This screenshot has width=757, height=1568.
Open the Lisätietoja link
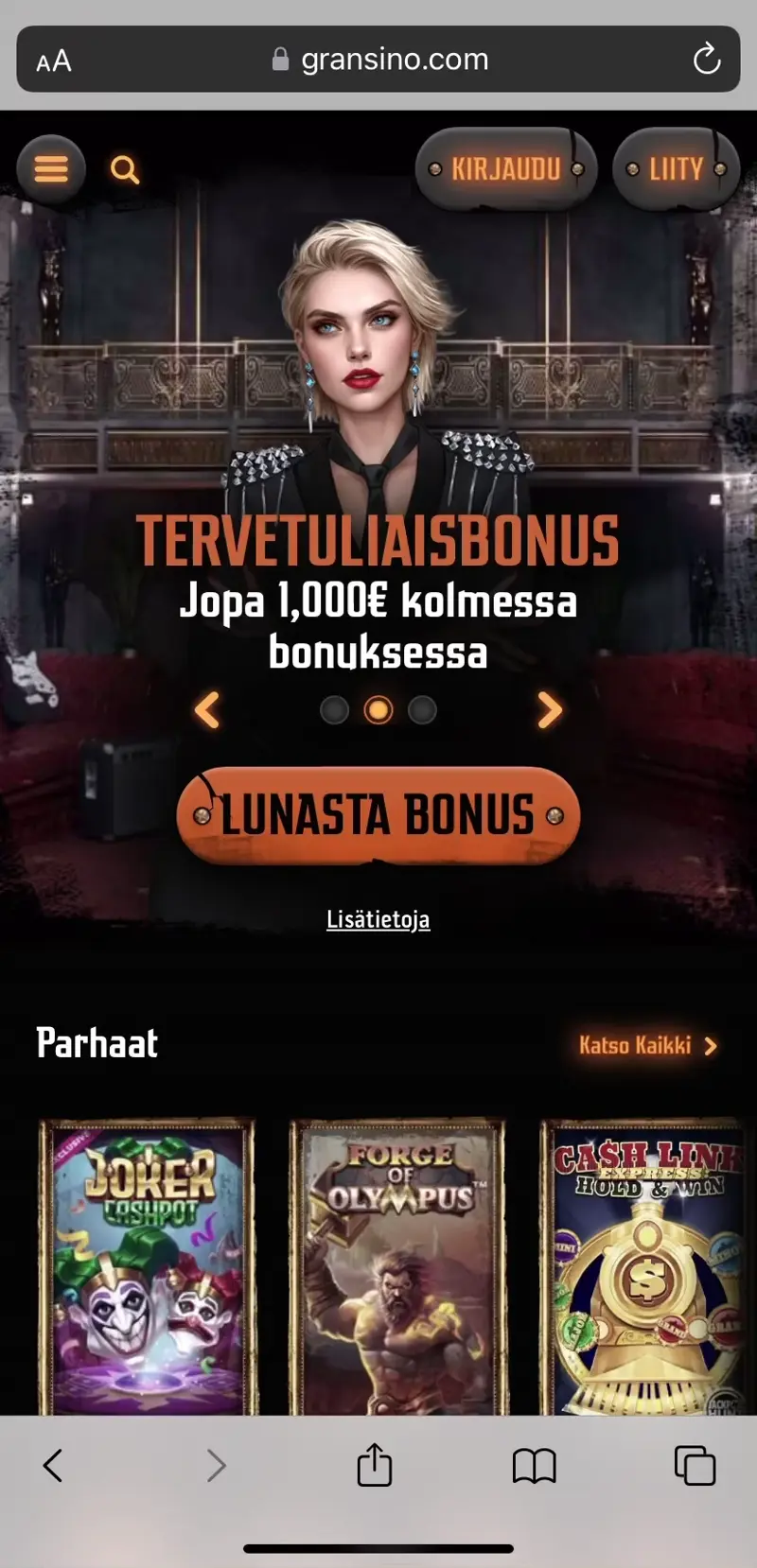coord(378,919)
